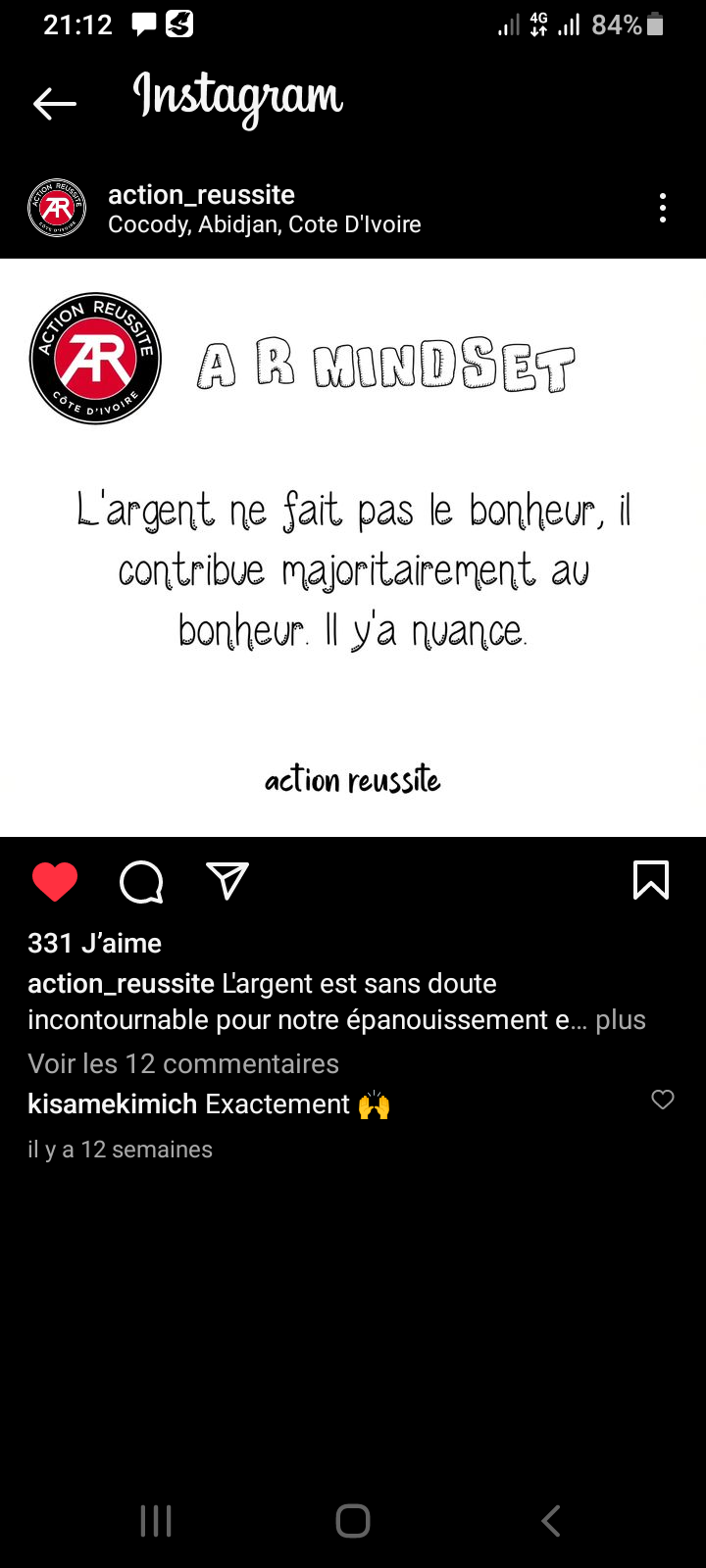Open the post's three-dot overflow menu
Viewport: 706px width, 1568px height.
tap(663, 208)
